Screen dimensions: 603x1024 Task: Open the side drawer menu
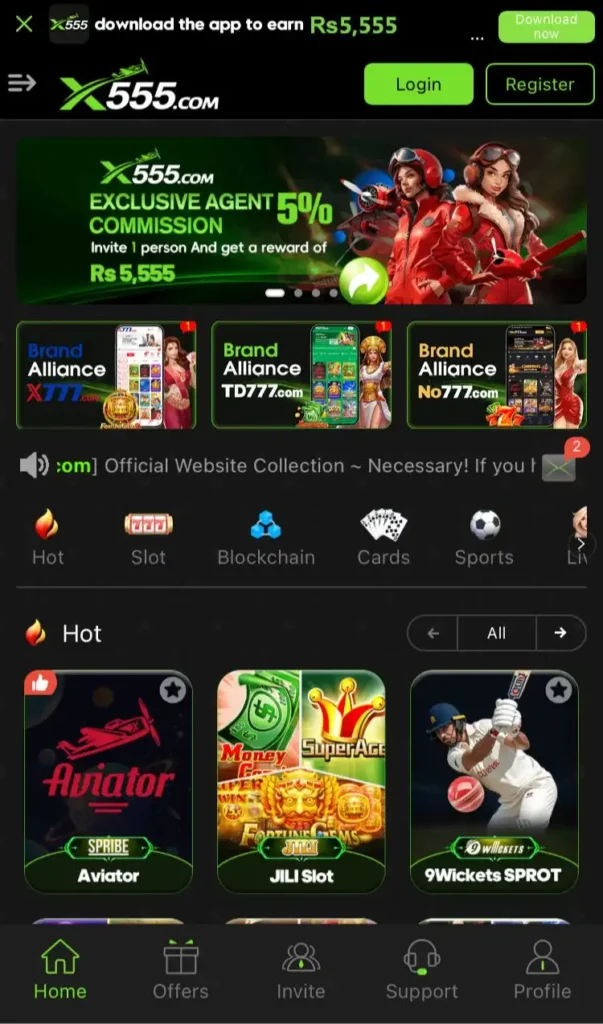22,83
